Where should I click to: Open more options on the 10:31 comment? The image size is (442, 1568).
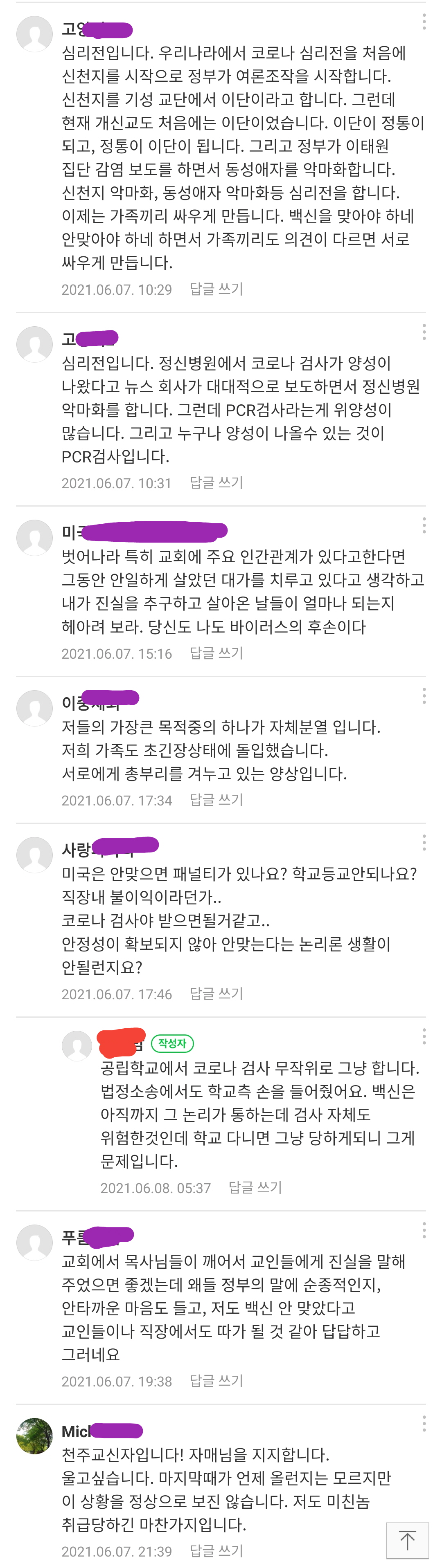point(424,332)
